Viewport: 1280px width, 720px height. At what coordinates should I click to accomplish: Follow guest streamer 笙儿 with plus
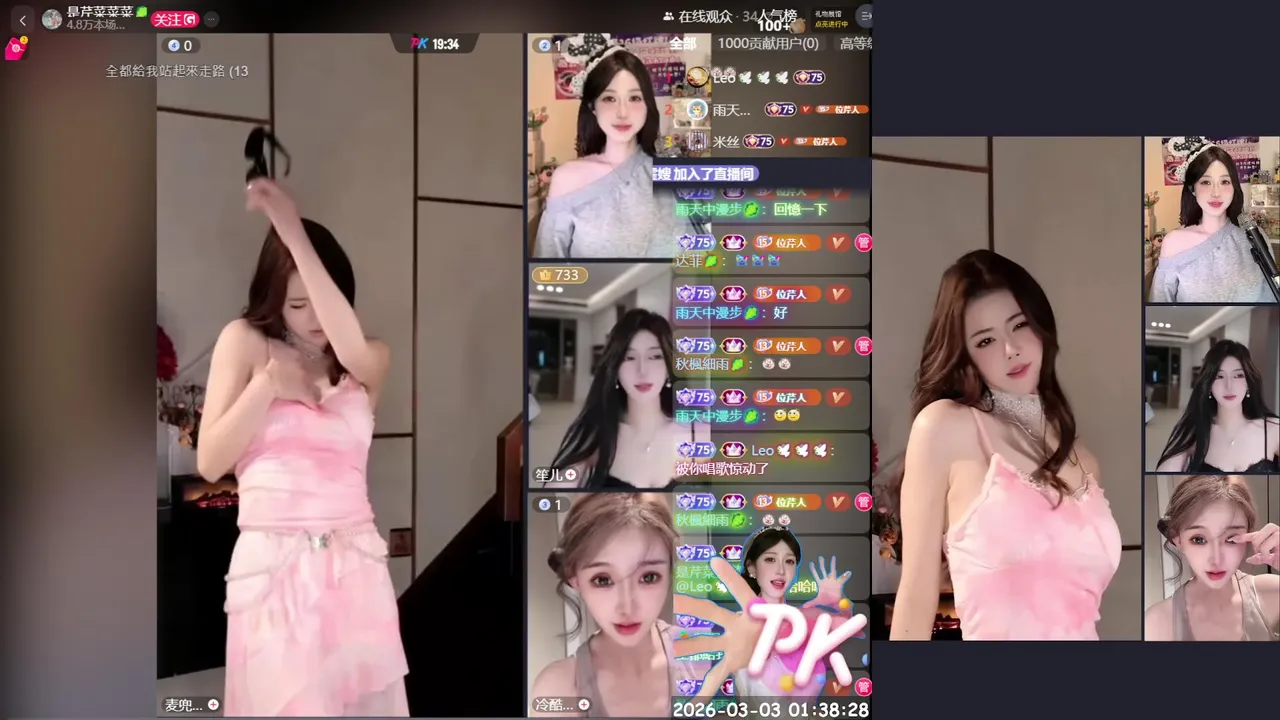[570, 475]
